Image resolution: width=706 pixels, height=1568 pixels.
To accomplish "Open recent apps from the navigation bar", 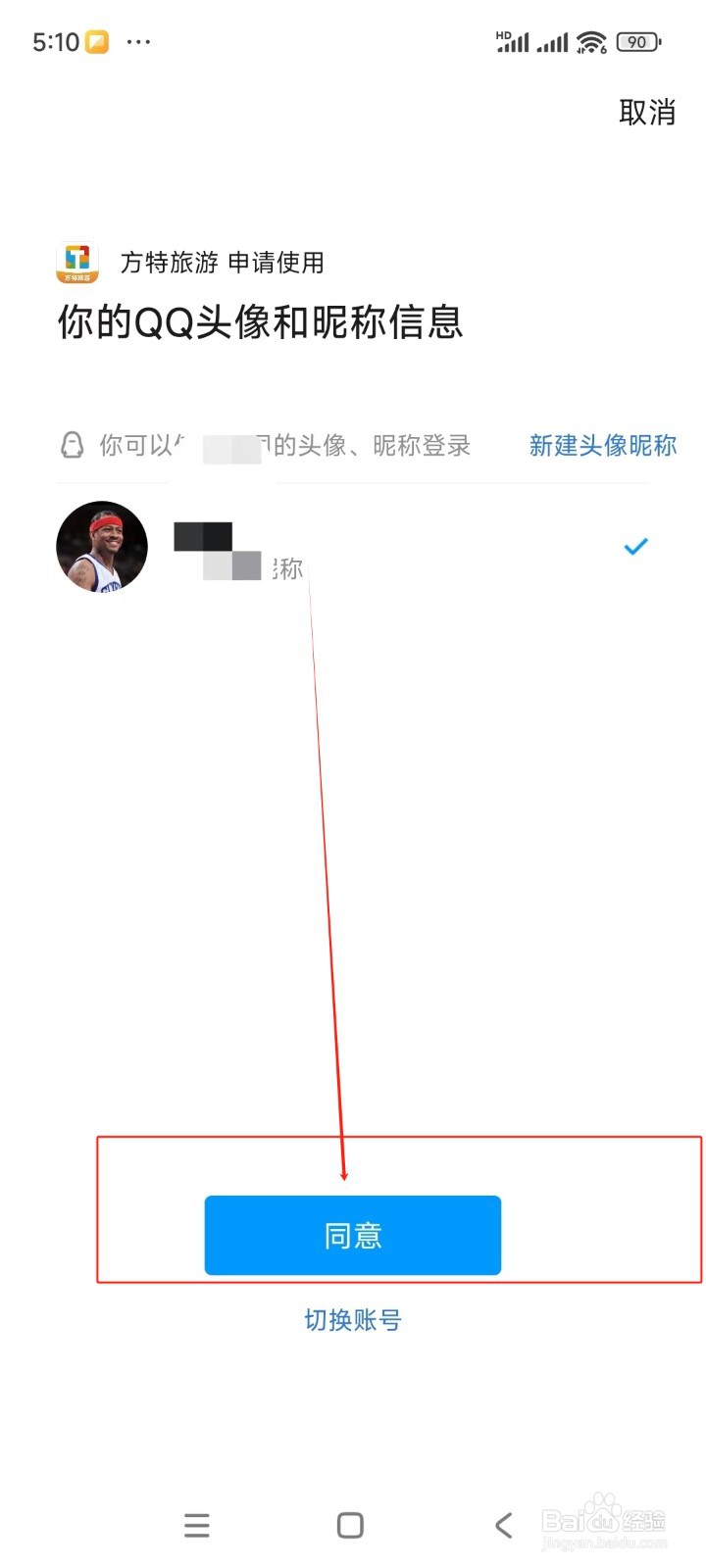I will coord(196,1525).
